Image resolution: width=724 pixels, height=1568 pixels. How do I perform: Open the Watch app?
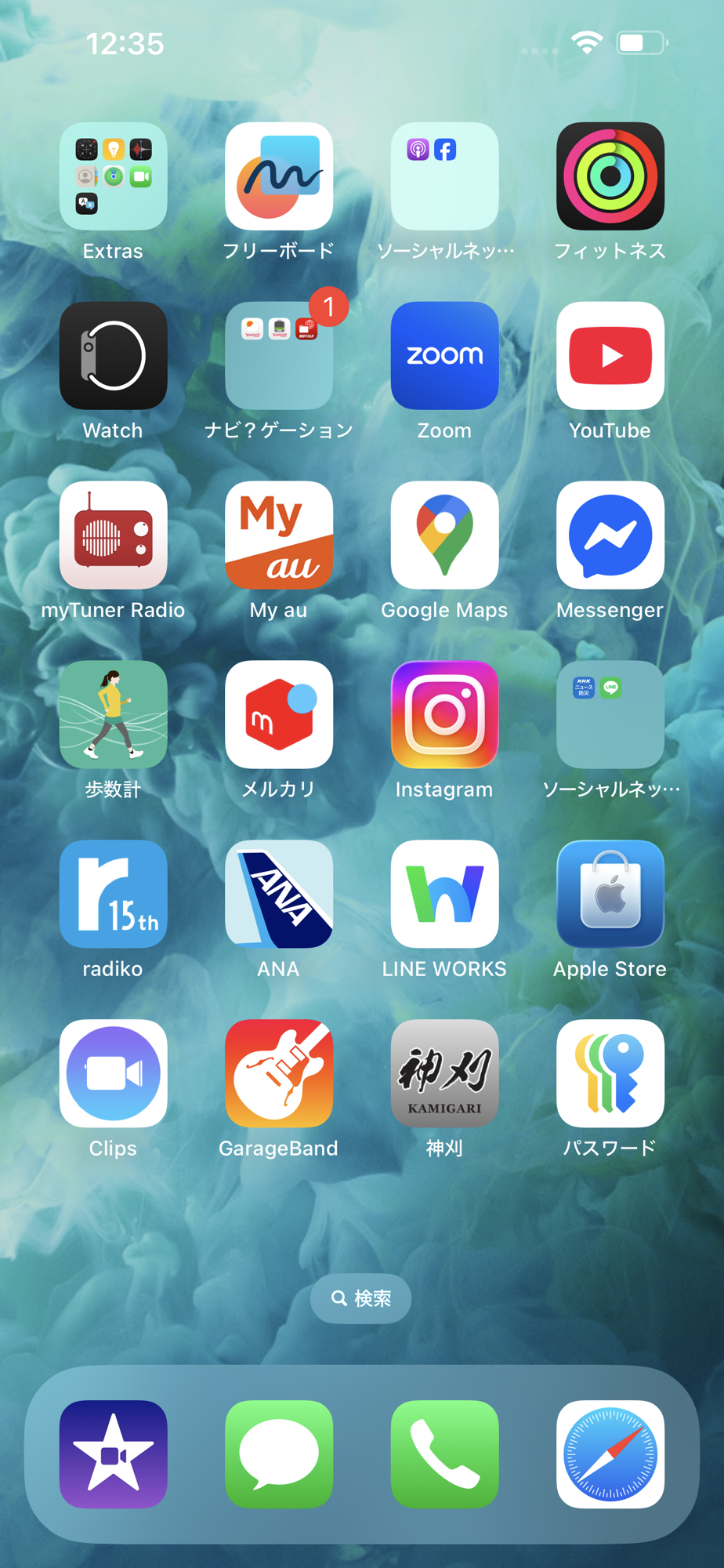[x=113, y=356]
